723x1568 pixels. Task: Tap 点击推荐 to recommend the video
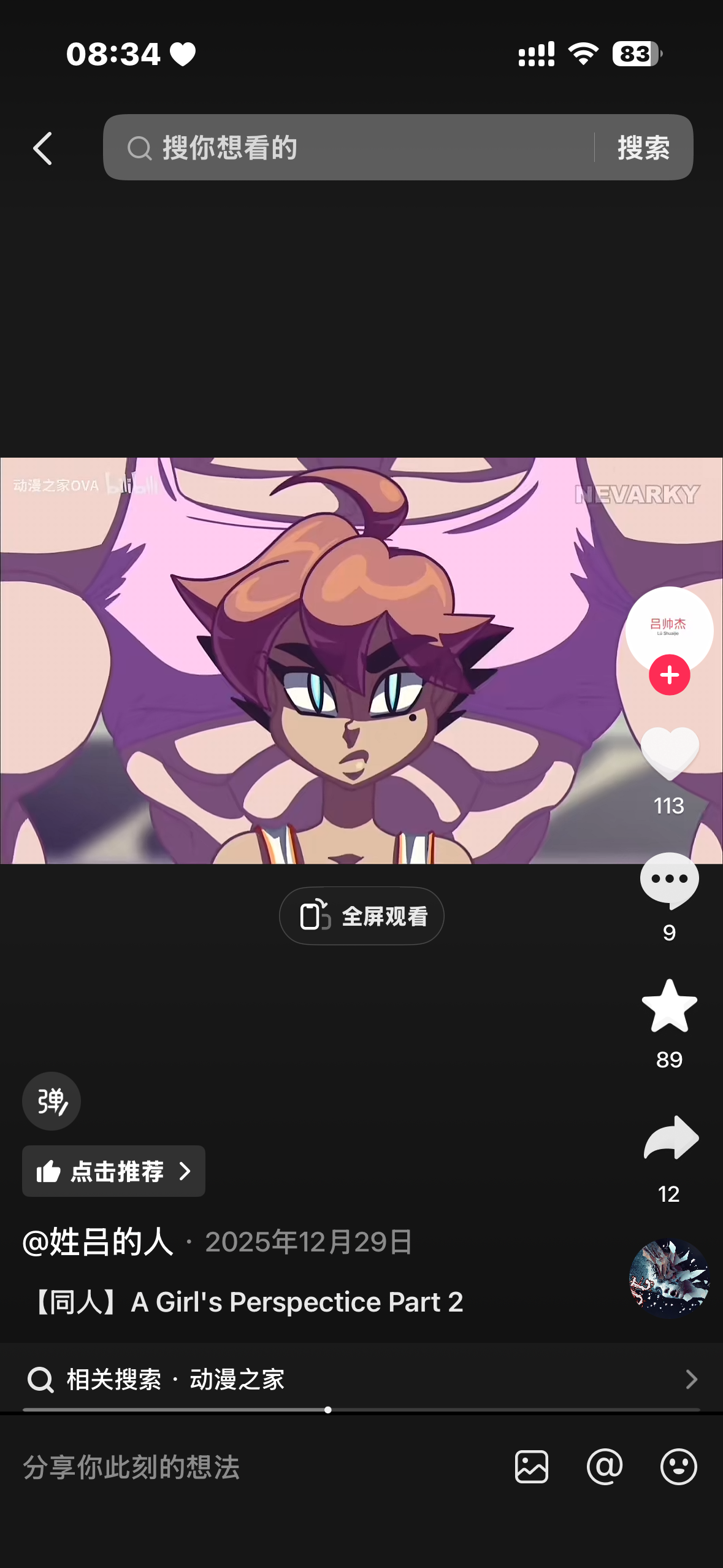point(114,1171)
